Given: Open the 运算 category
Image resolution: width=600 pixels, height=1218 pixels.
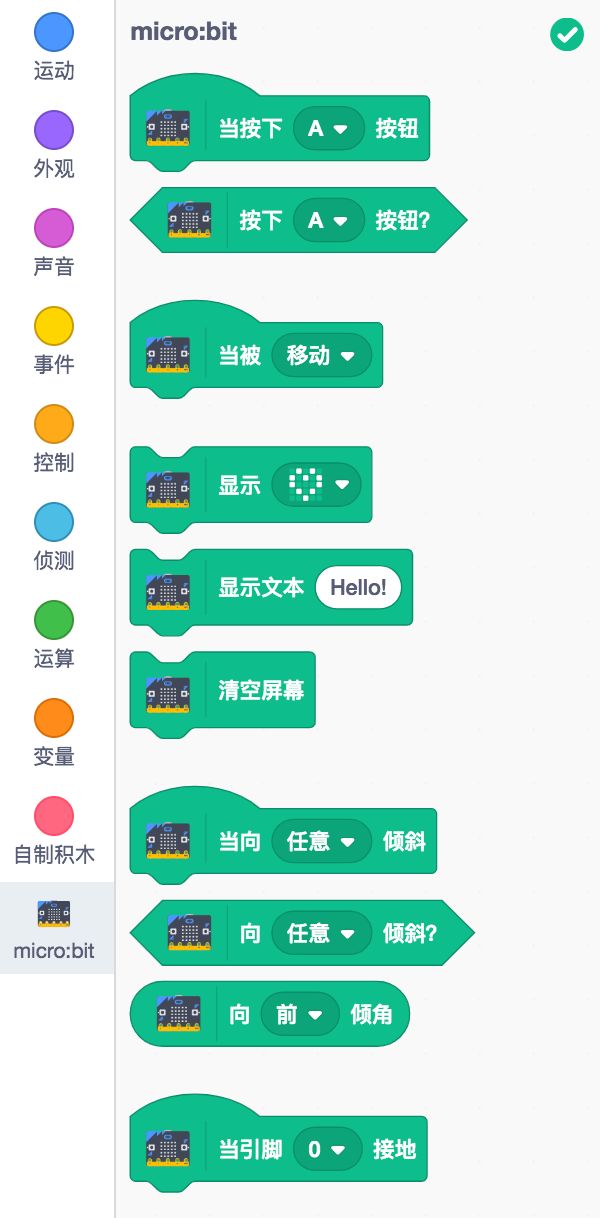Looking at the screenshot, I should pyautogui.click(x=54, y=635).
